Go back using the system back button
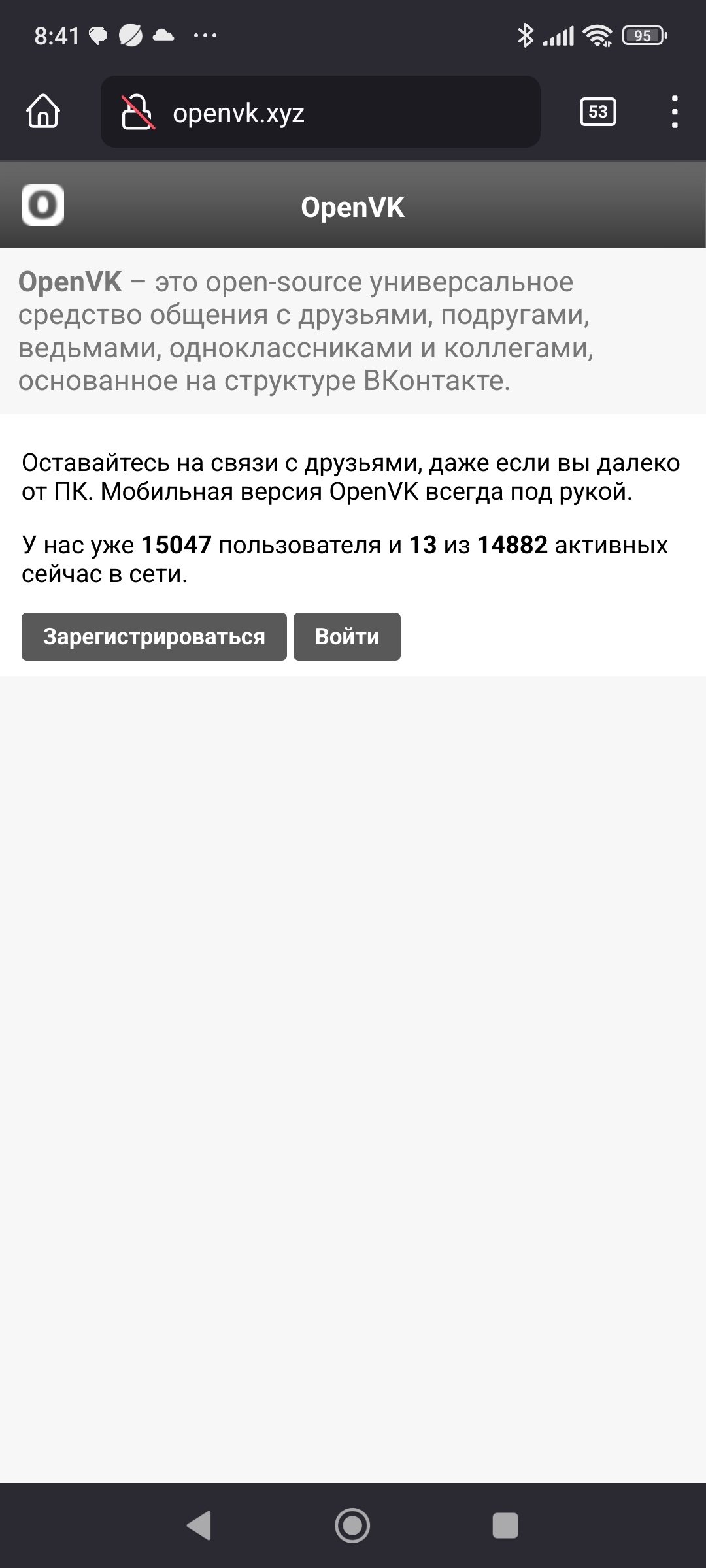The image size is (706, 1568). click(199, 1526)
